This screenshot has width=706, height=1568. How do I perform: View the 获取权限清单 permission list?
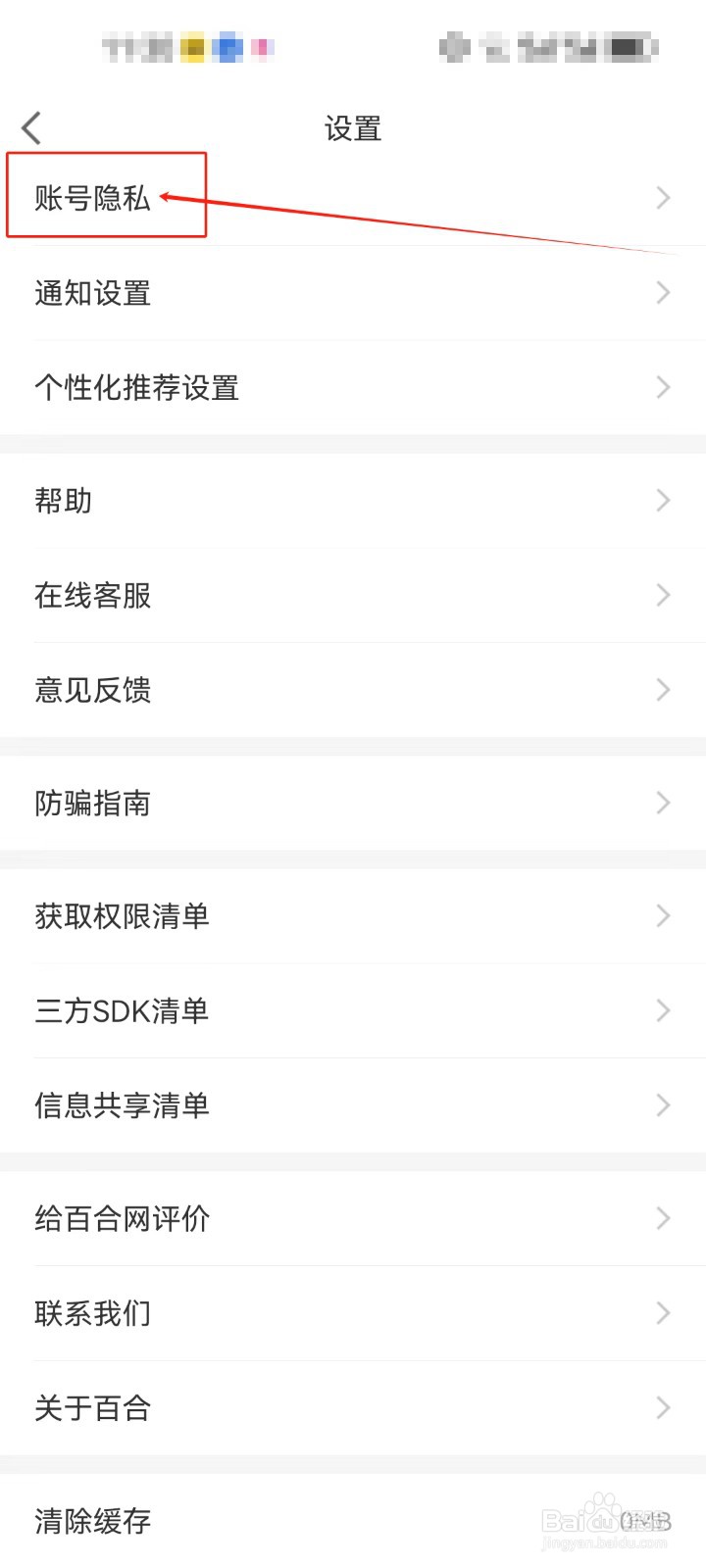click(x=120, y=916)
